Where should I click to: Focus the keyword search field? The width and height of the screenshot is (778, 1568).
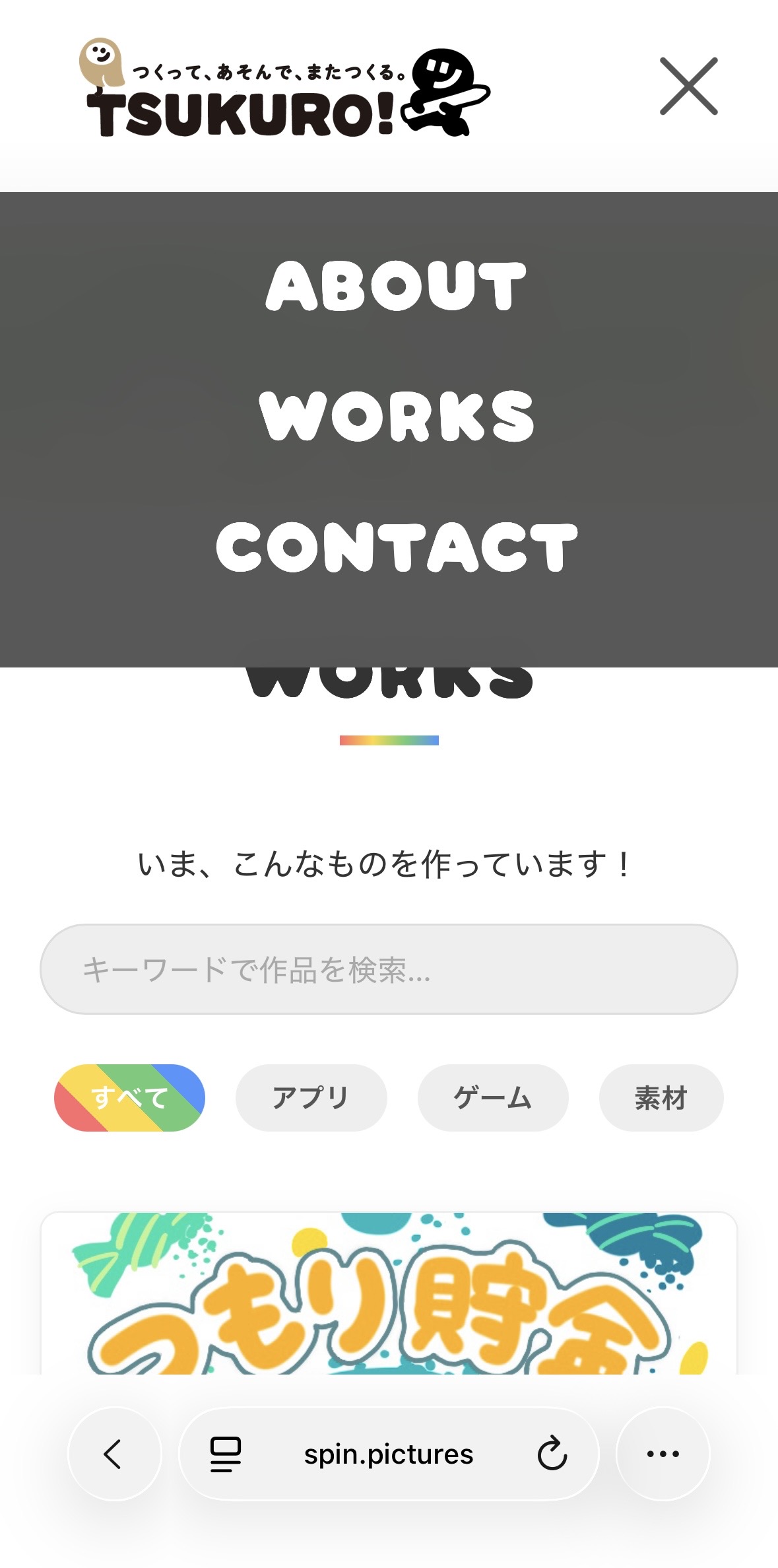click(389, 969)
